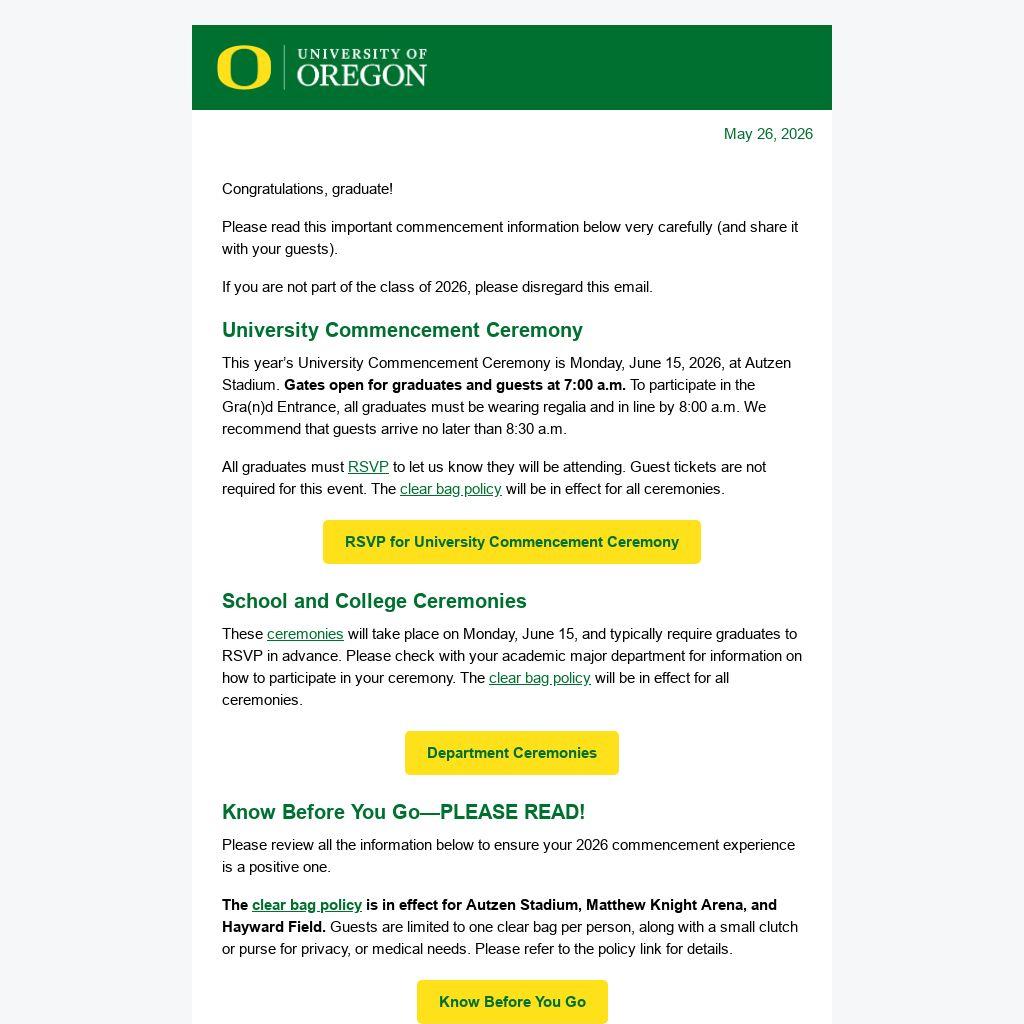The image size is (1024, 1024).
Task: Follow the RSVP link after 'All graduates must'
Action: coord(368,467)
